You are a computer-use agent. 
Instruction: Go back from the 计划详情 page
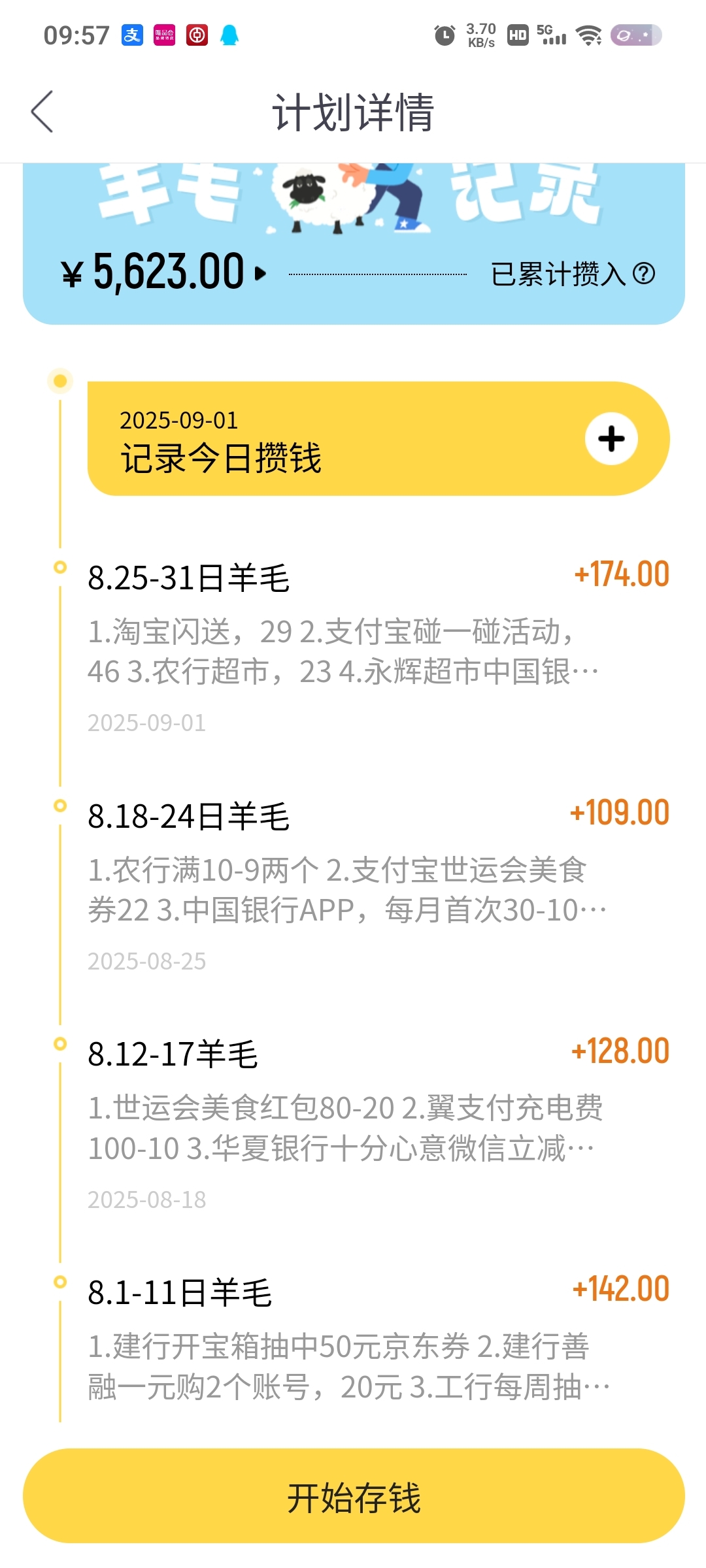(x=42, y=112)
